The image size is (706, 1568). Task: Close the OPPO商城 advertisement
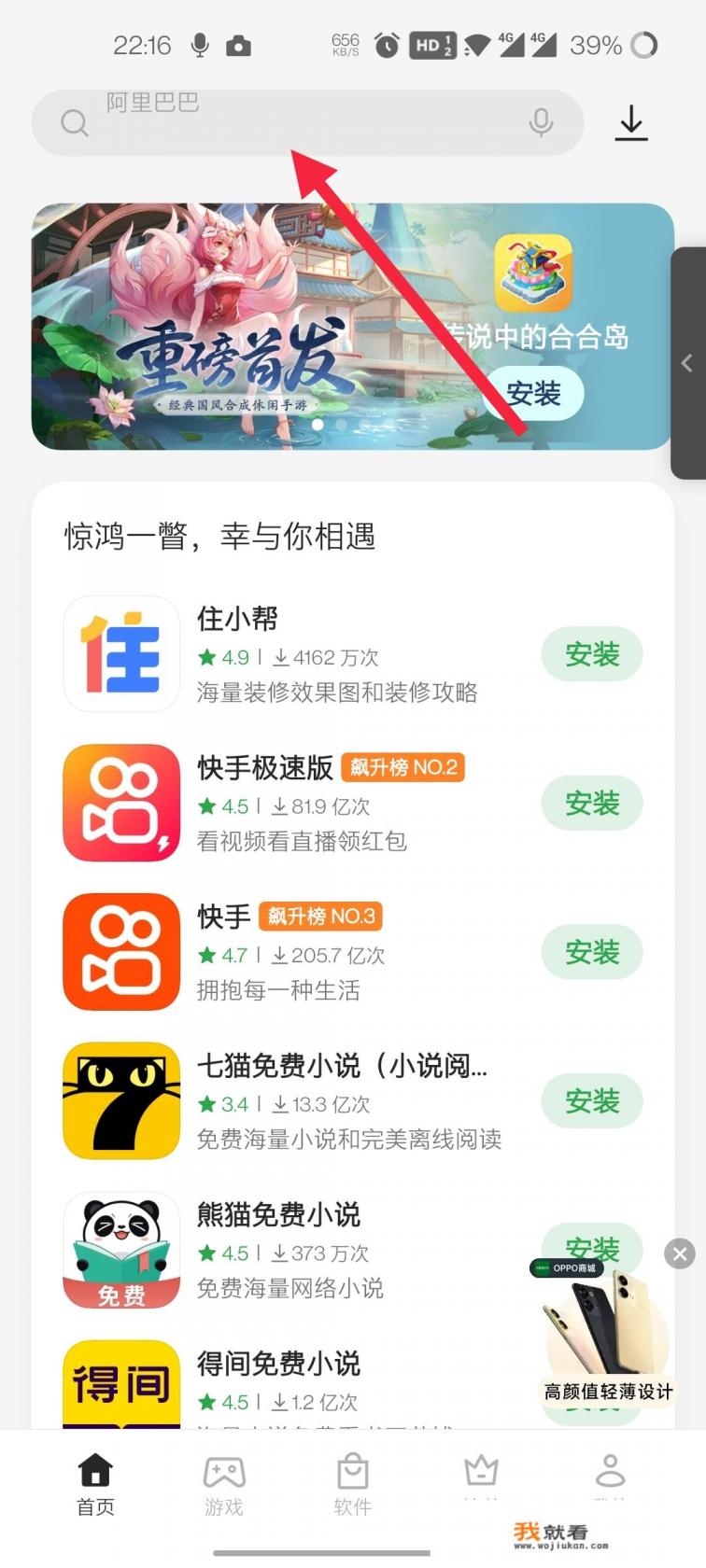[679, 1253]
